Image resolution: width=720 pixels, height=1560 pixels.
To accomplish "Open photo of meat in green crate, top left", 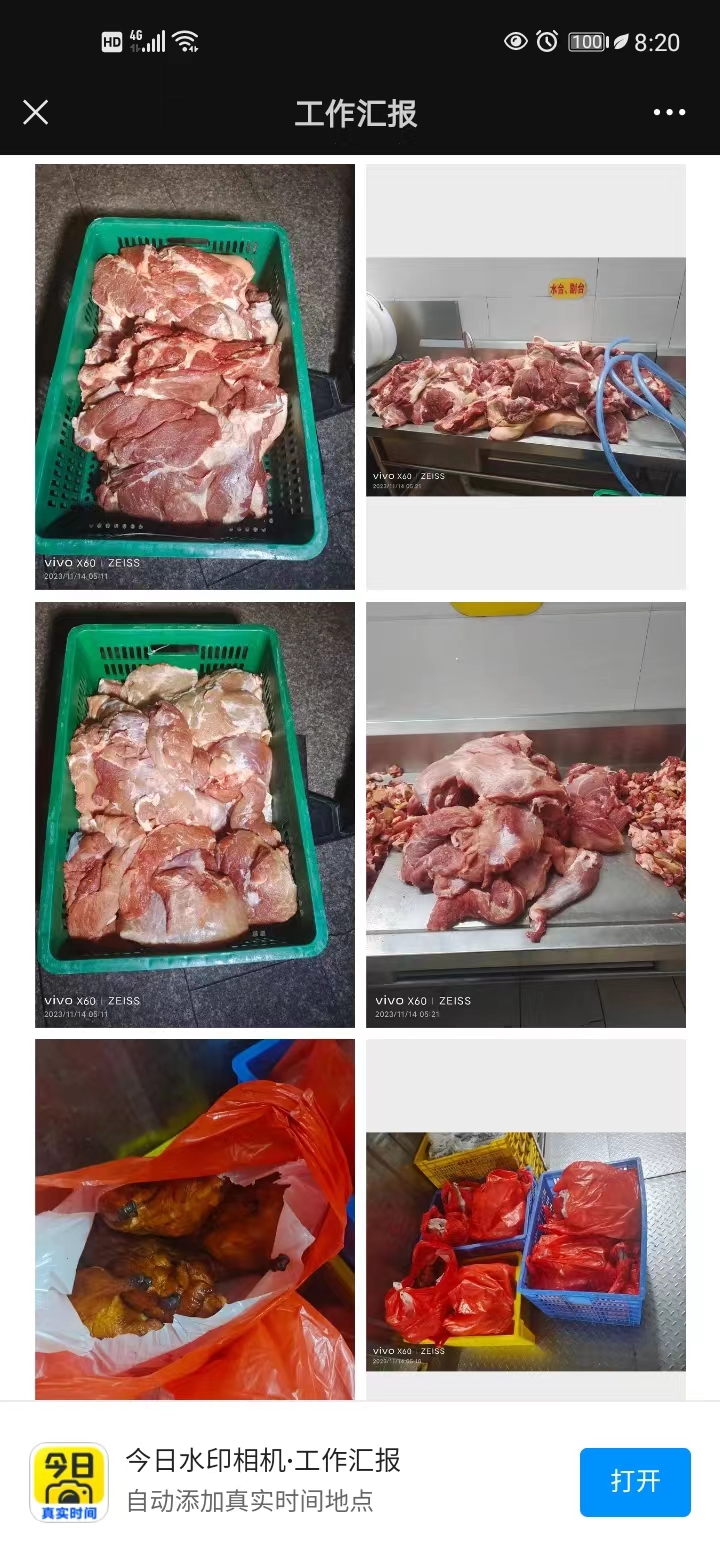I will (195, 376).
